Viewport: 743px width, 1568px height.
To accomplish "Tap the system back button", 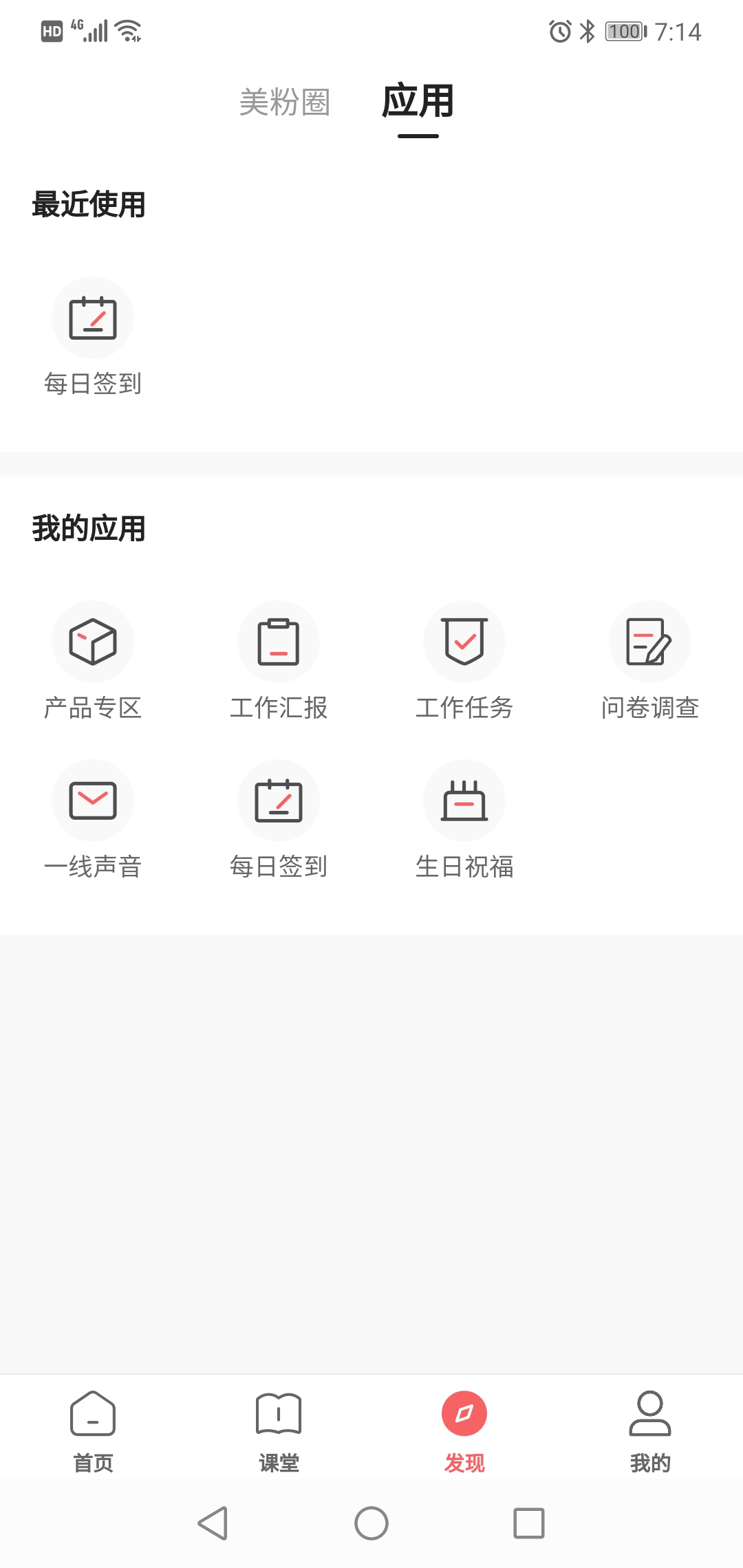I will (x=213, y=1523).
